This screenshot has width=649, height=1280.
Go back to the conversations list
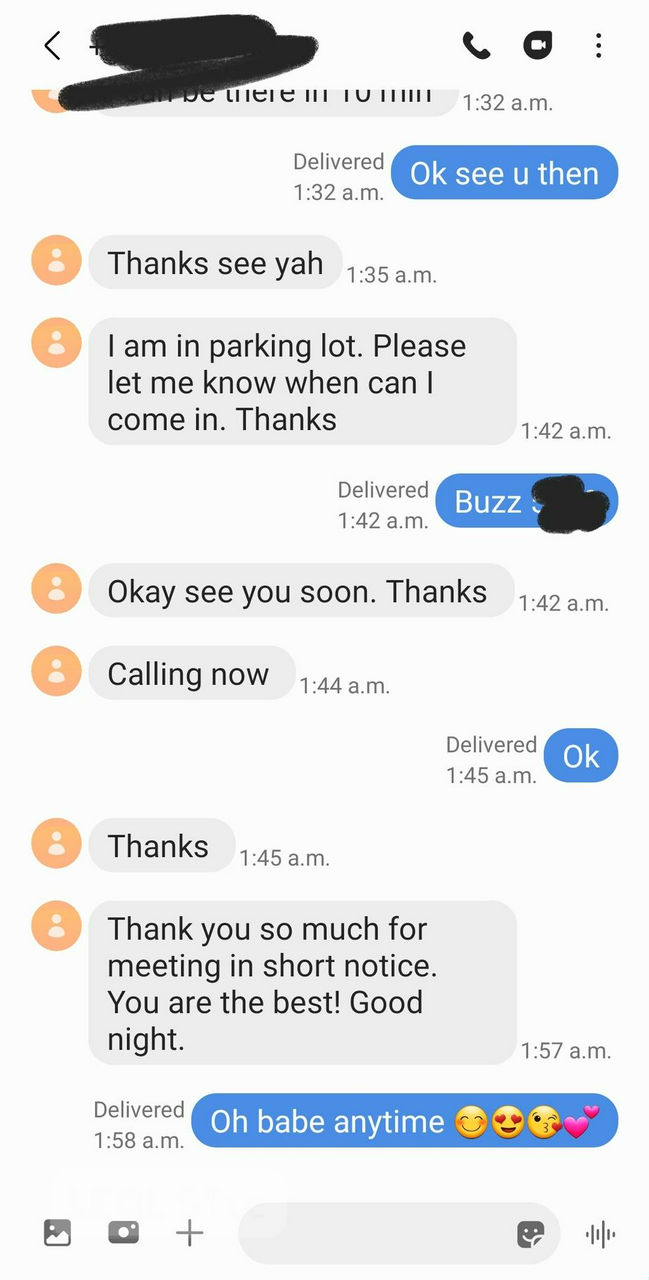coord(52,45)
